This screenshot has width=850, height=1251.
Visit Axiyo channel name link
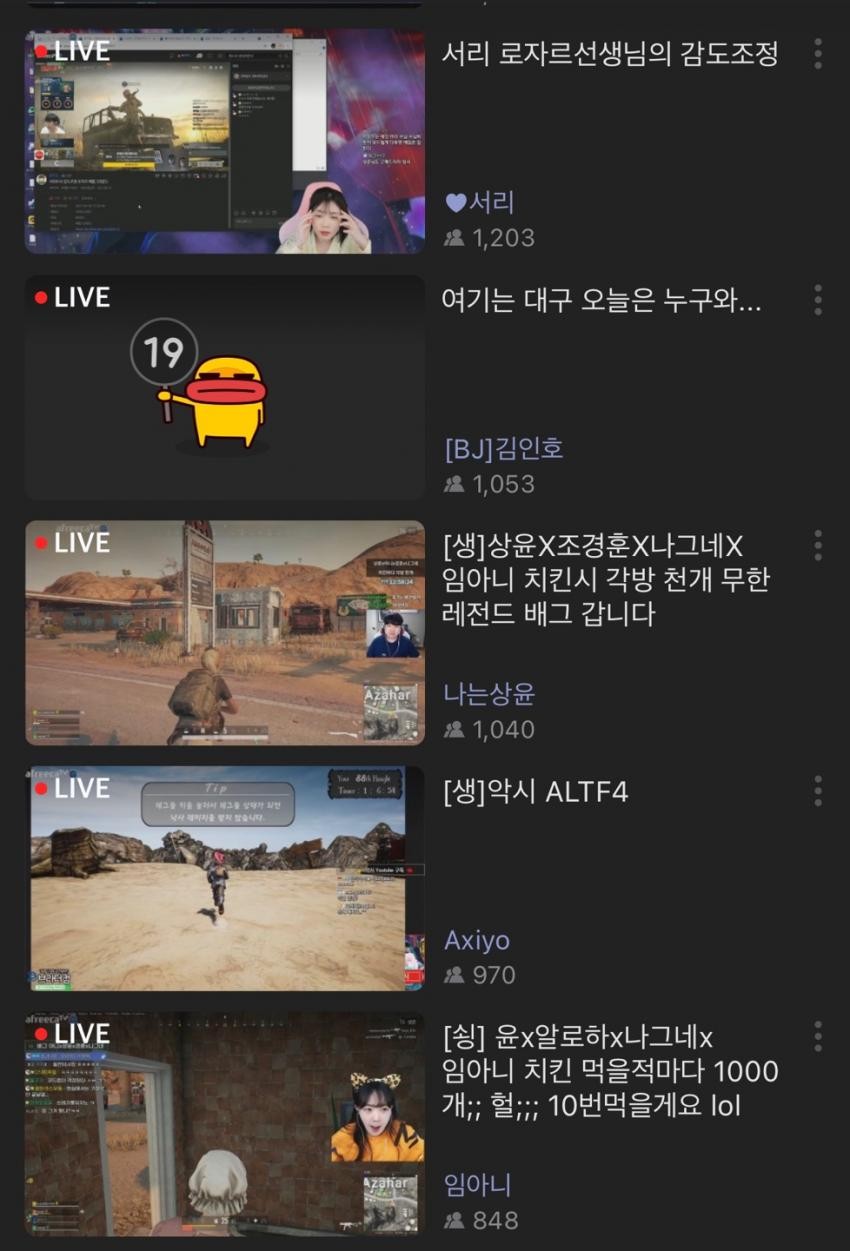(477, 940)
